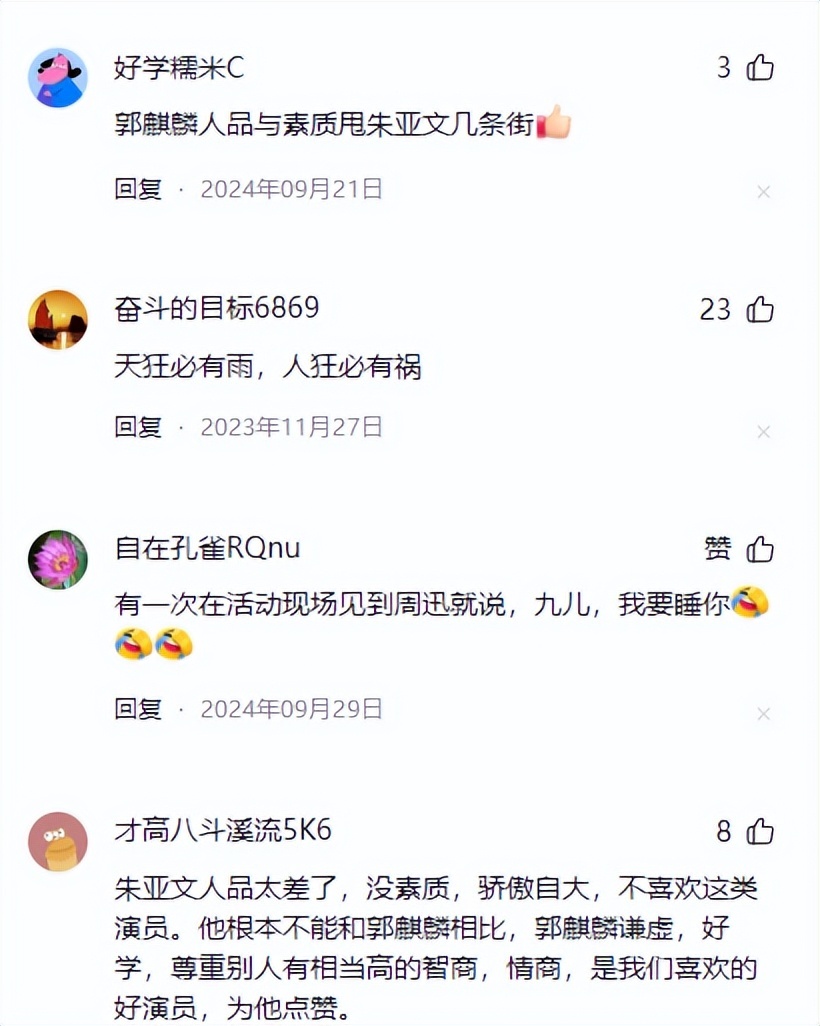Reply to 奋斗的目标6869's comment

(138, 428)
